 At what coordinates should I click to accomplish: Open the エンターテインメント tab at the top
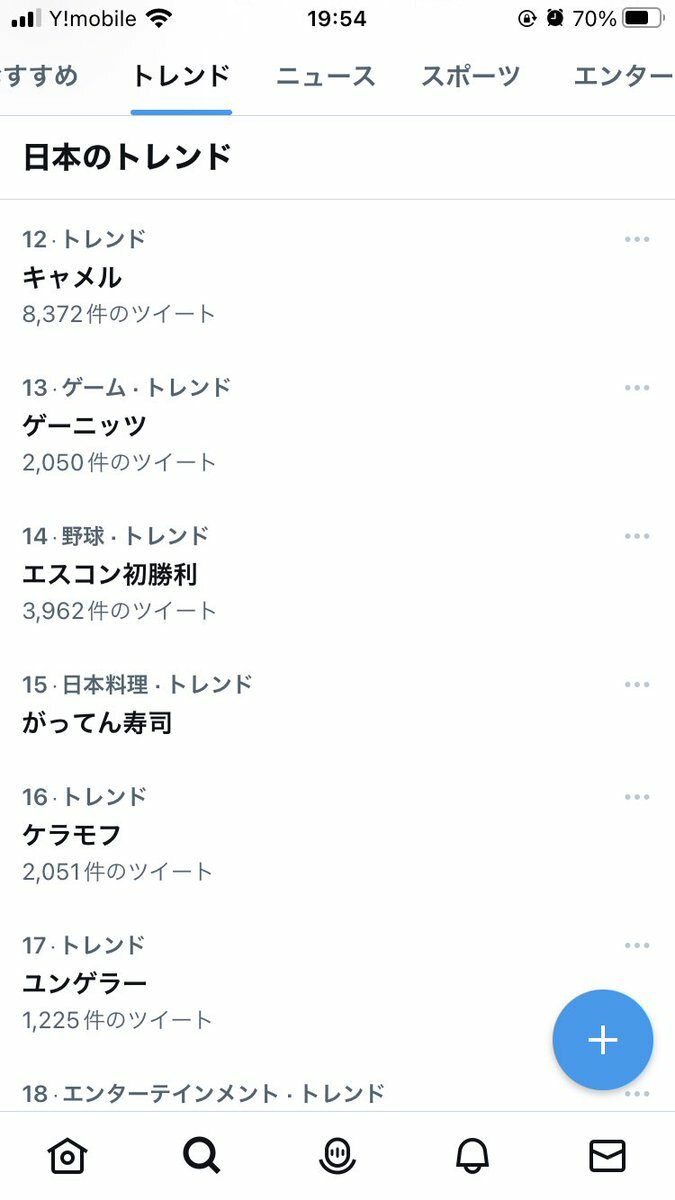pos(623,76)
